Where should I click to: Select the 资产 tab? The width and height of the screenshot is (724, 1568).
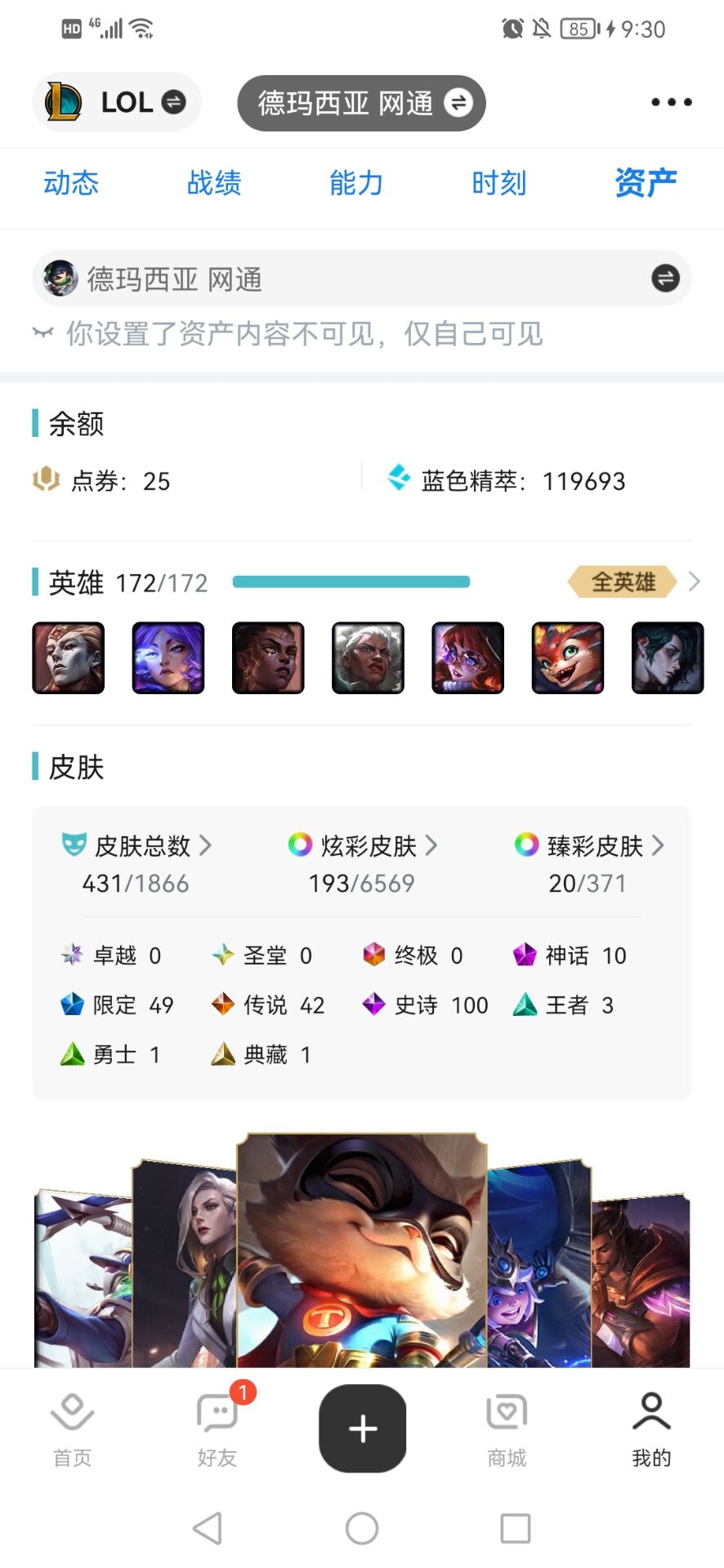[645, 183]
